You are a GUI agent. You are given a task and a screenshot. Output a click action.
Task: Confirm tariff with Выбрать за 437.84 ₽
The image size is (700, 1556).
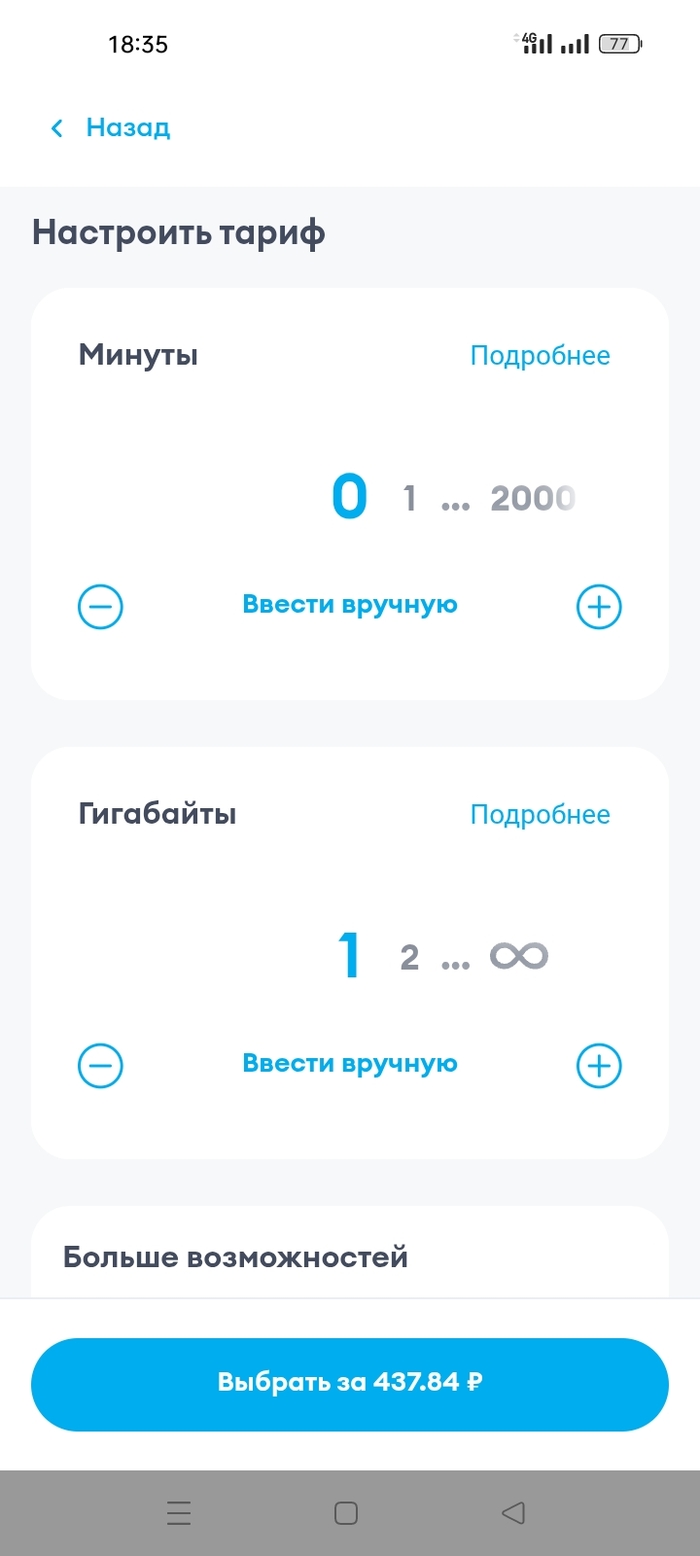coord(350,1384)
